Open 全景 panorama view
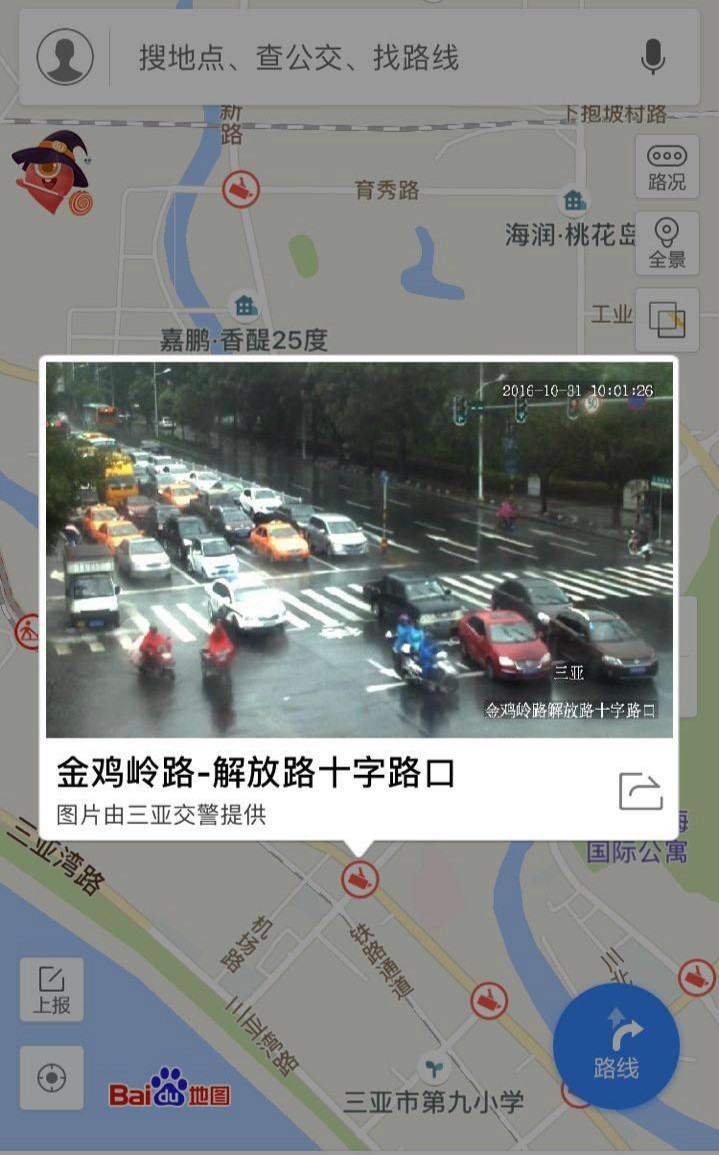The image size is (719, 1155). (x=667, y=244)
